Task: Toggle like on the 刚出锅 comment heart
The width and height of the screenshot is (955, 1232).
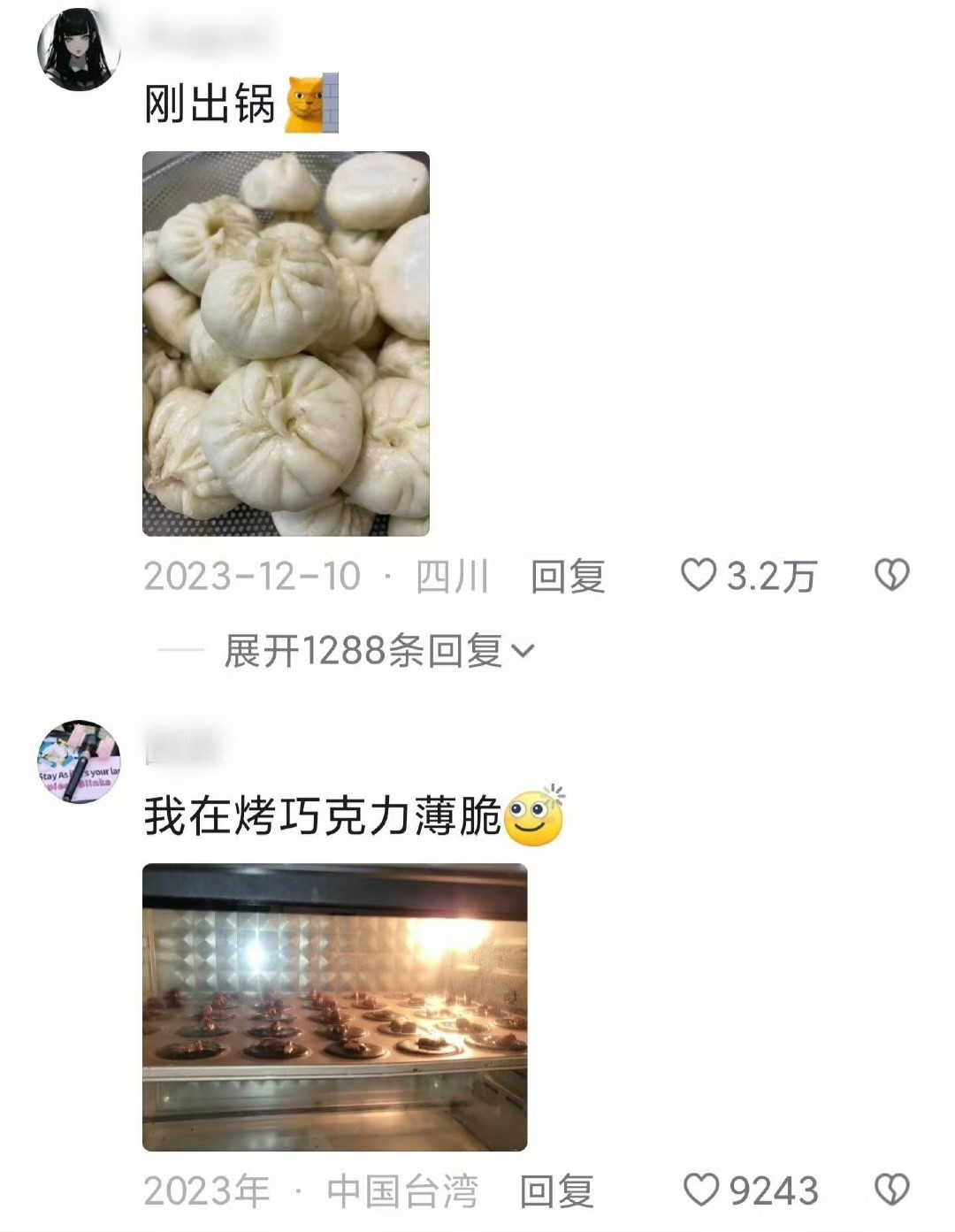Action: (701, 575)
